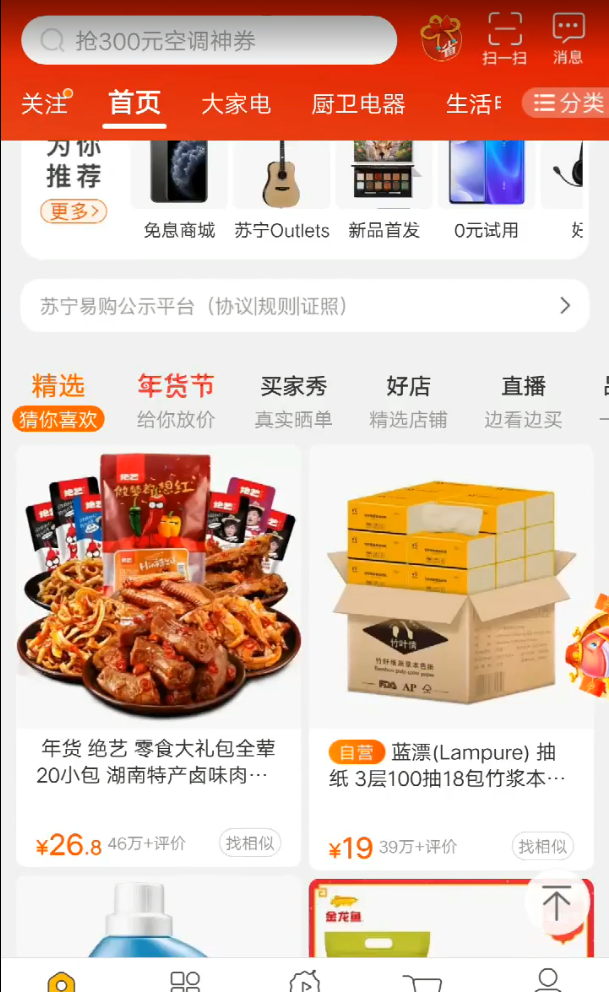Tap 找相似 on the 蓝漂 抽纸 card

coord(542,846)
